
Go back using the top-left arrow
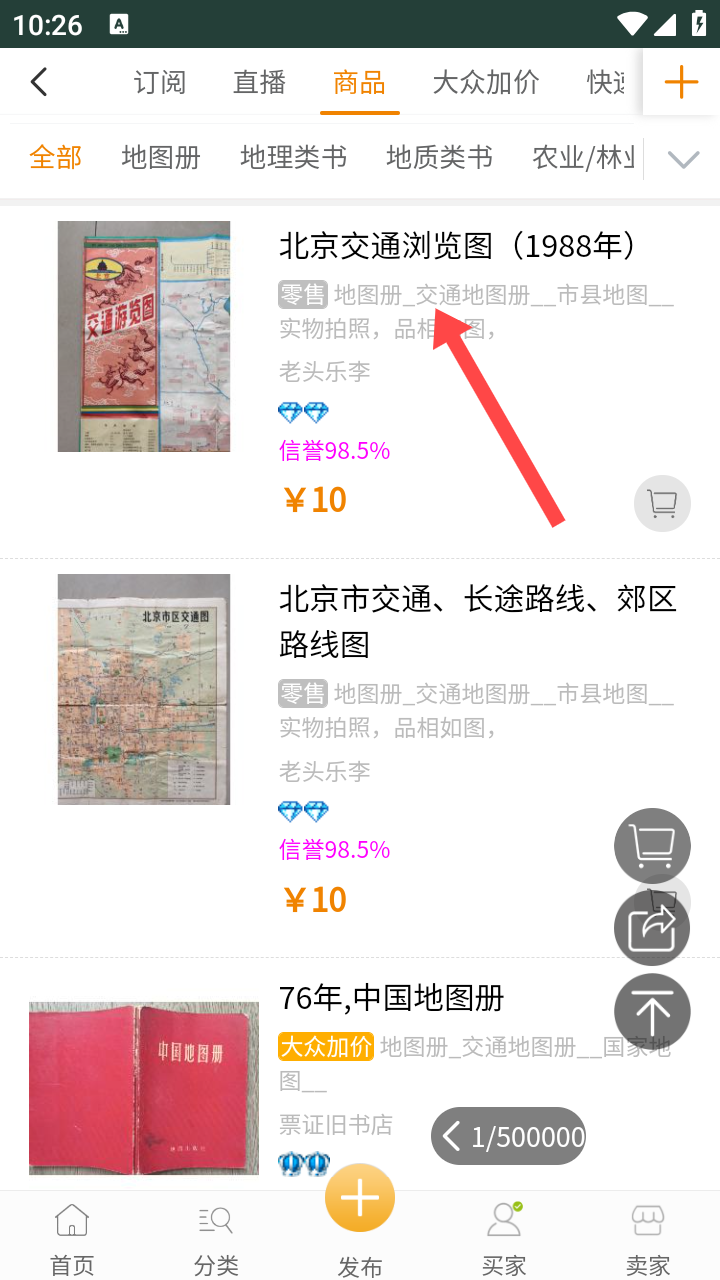pos(39,81)
